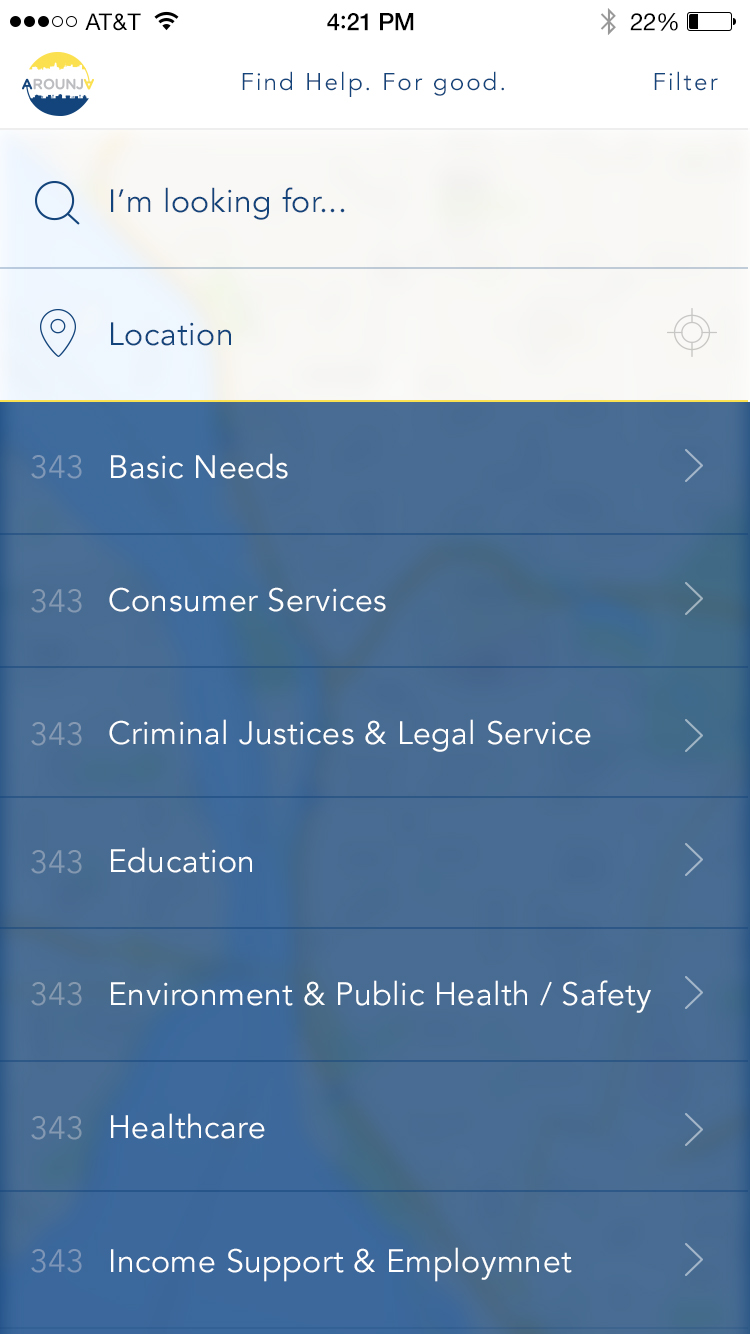Tap the magnifying glass search icon
Screen dimensions: 750x1334
coord(57,202)
